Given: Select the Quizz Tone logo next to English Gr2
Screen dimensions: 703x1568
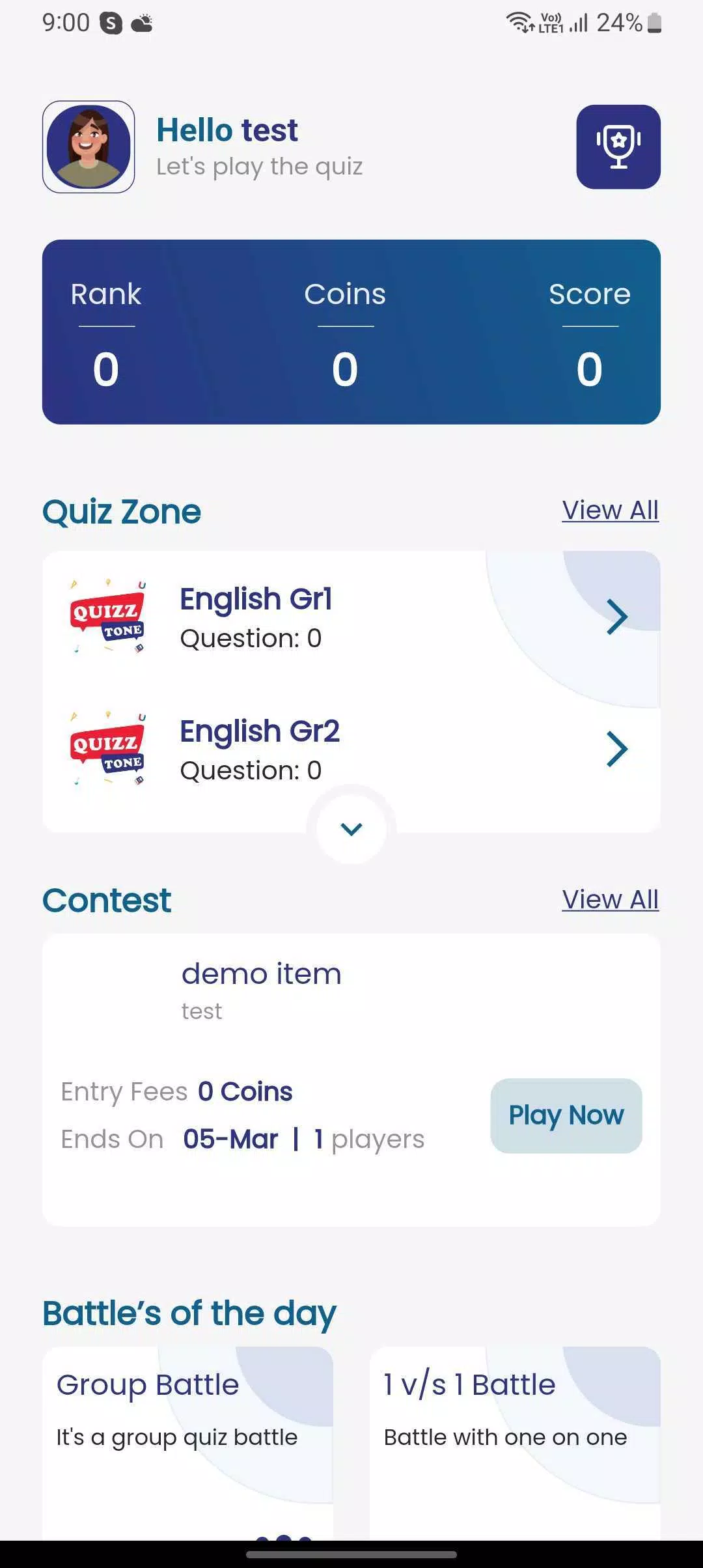Looking at the screenshot, I should pos(107,749).
